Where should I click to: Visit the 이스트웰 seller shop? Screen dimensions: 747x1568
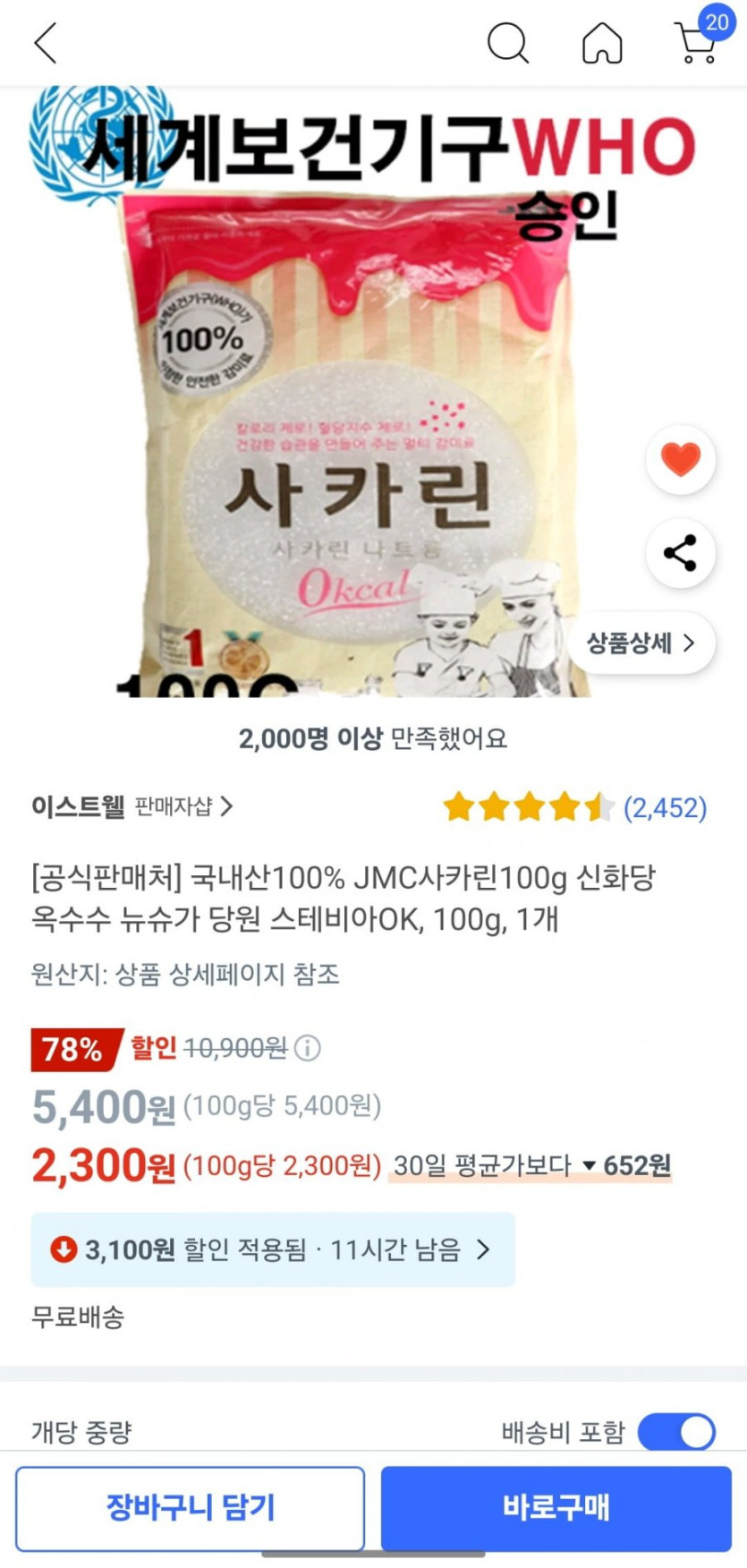click(x=132, y=806)
